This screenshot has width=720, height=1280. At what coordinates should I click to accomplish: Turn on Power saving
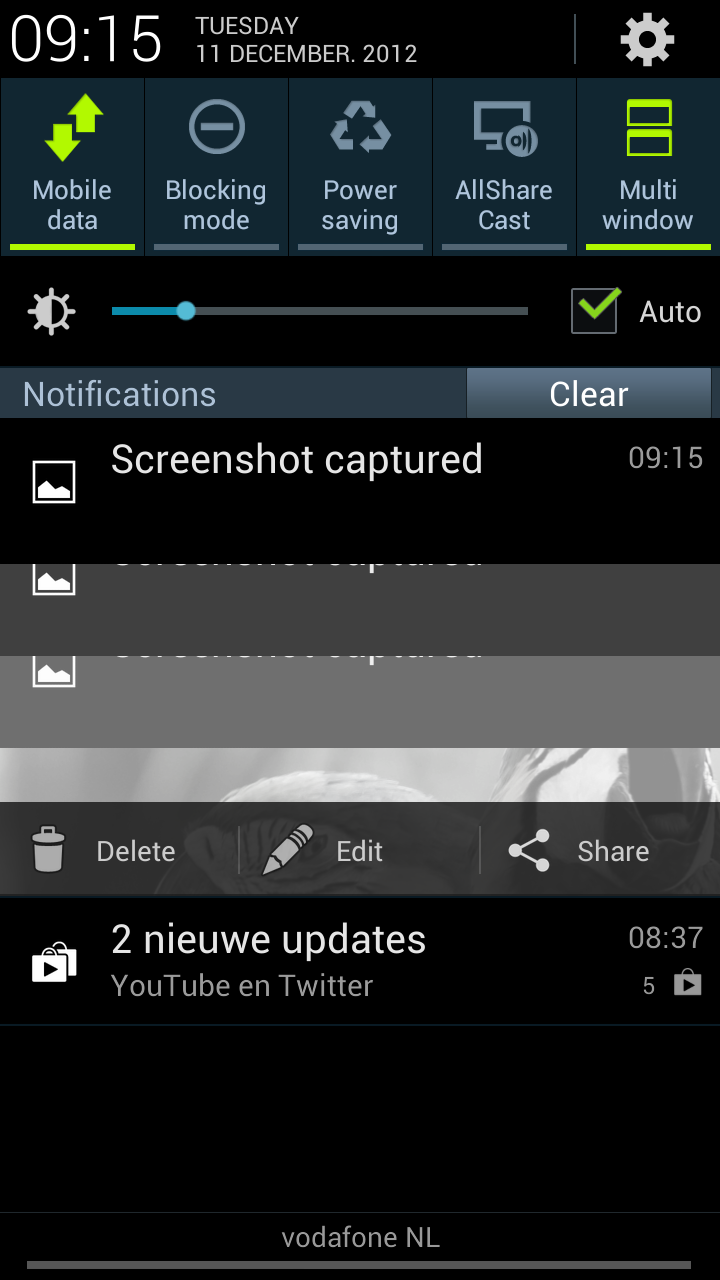coord(360,166)
